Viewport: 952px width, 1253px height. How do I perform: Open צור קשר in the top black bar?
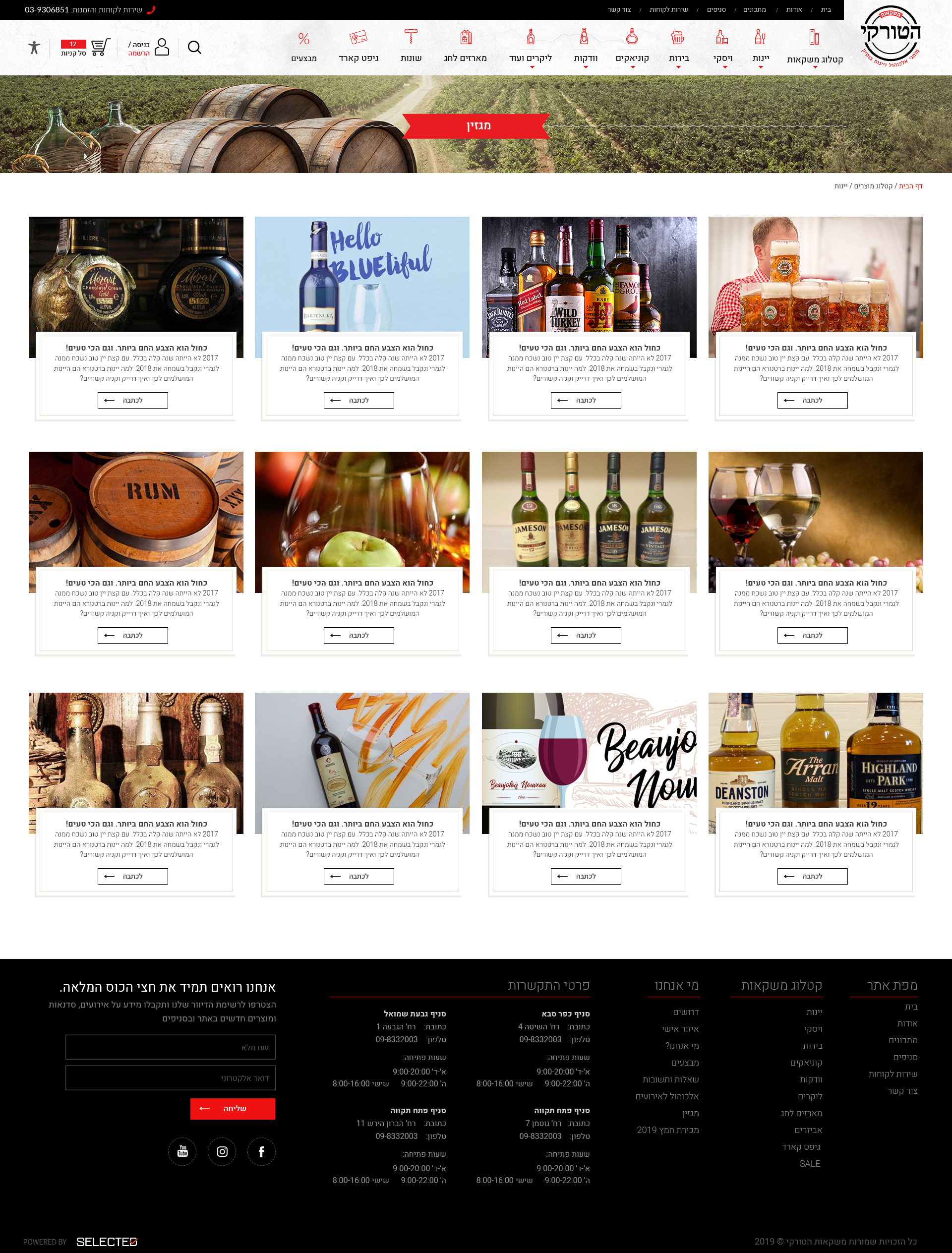pos(619,9)
